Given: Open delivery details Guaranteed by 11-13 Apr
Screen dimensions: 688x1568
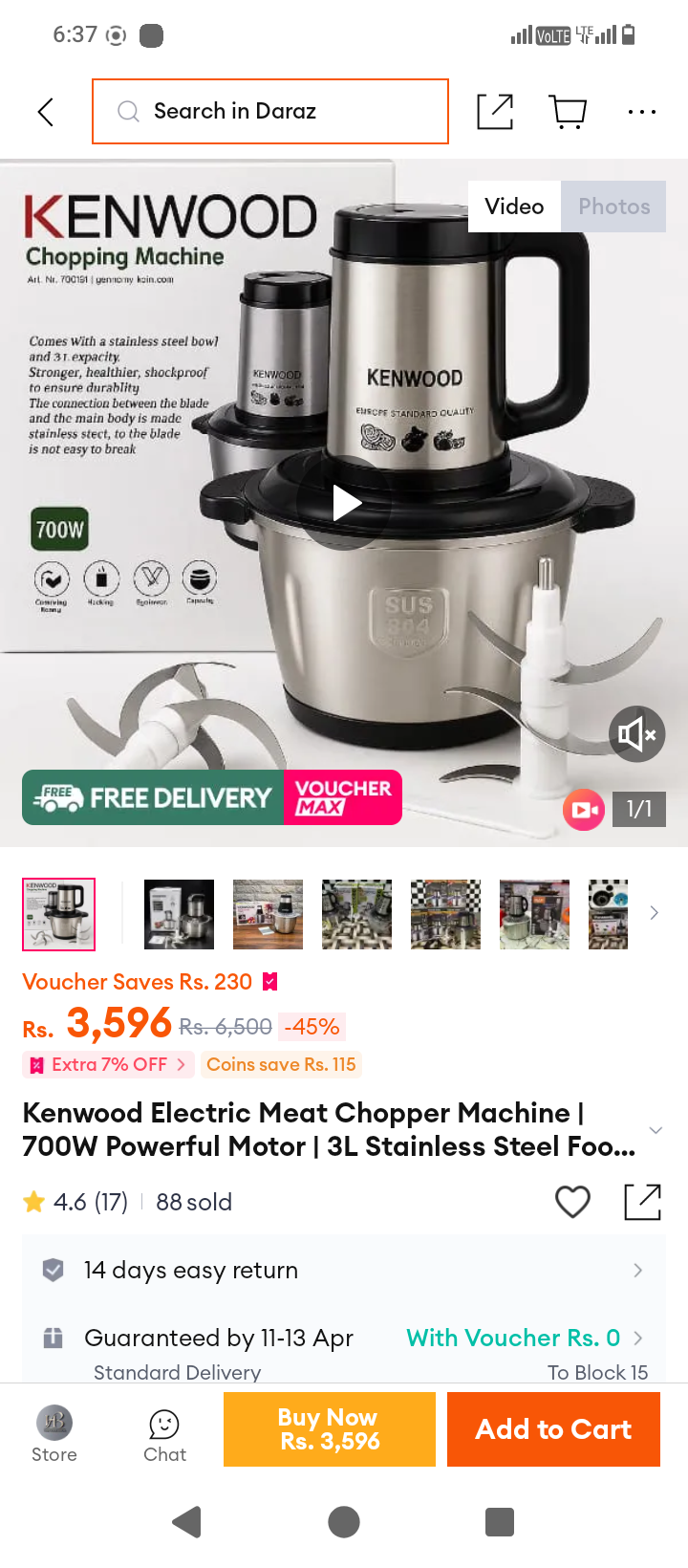Looking at the screenshot, I should tap(344, 1348).
